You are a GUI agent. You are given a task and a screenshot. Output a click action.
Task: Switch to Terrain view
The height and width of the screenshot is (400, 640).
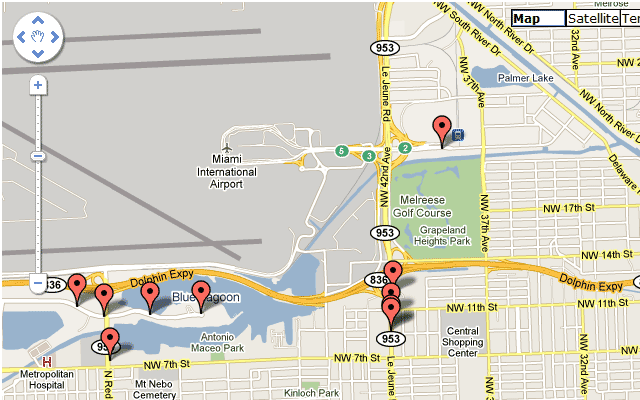(630, 19)
